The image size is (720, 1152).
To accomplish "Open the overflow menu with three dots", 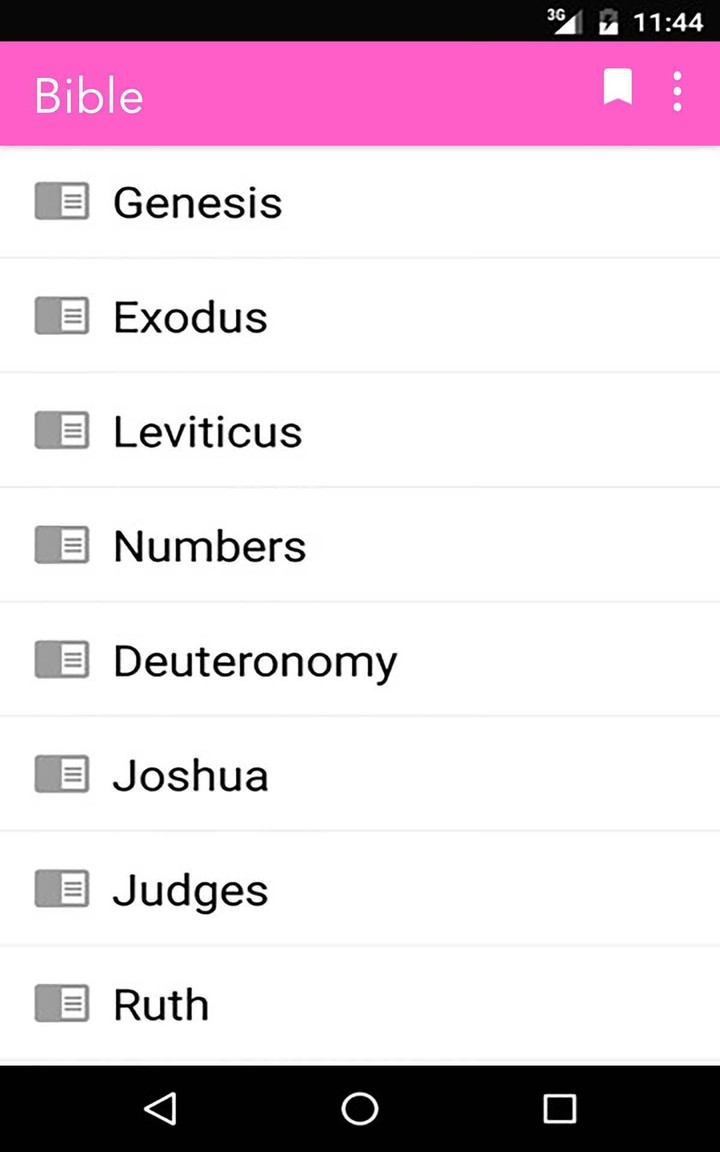I will [677, 91].
